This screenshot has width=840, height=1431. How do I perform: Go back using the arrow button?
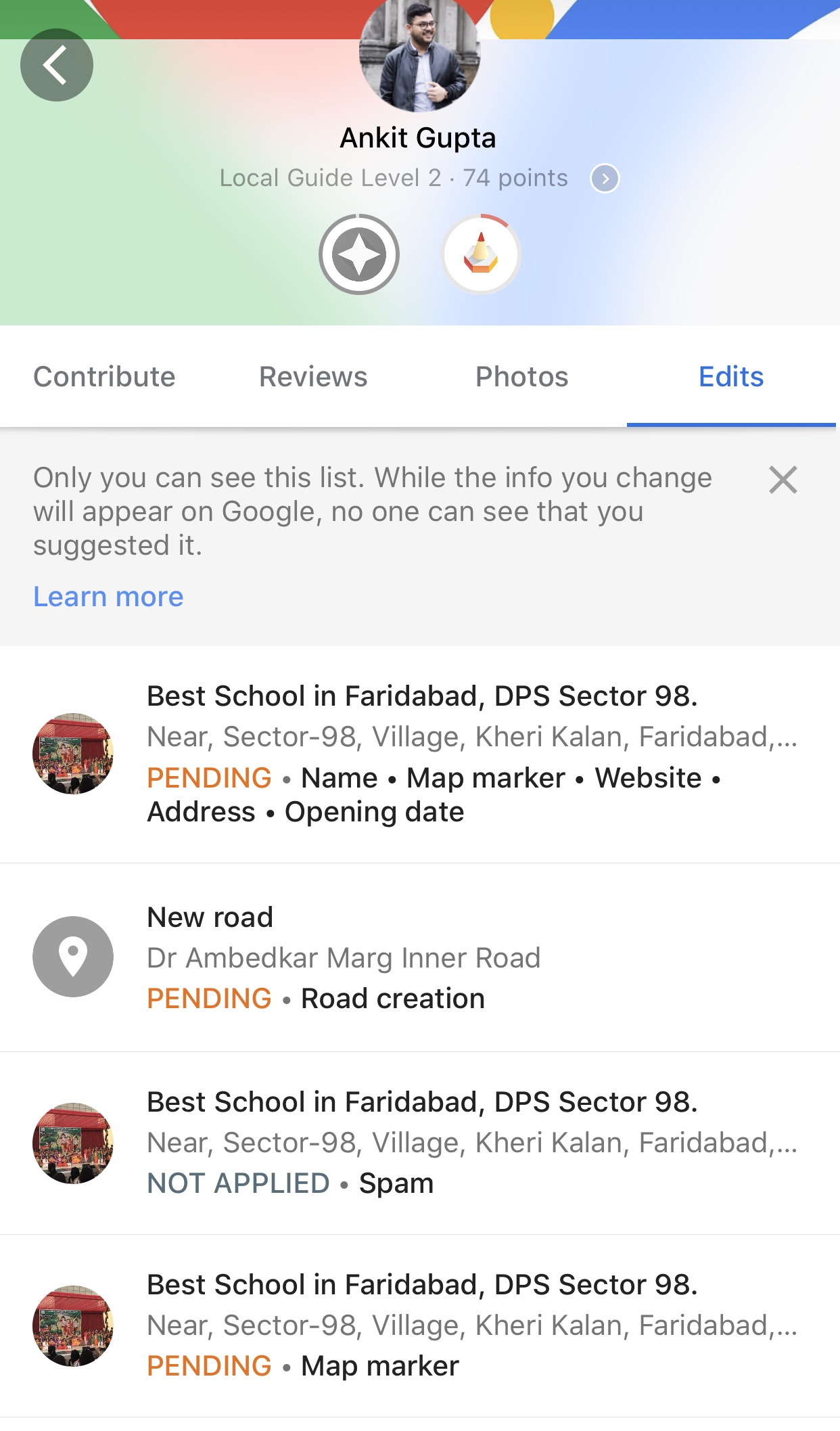[57, 65]
